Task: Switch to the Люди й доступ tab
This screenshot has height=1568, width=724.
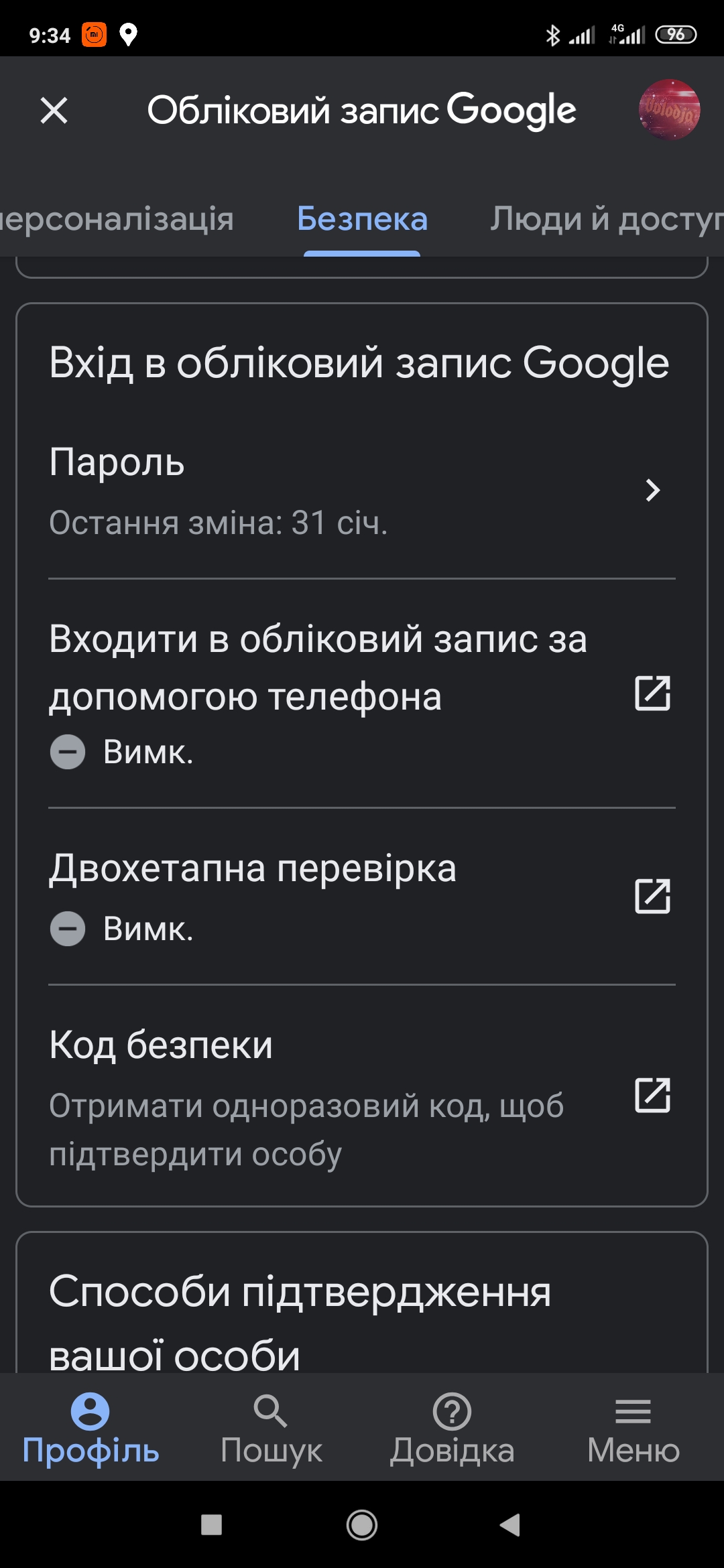Action: (x=607, y=219)
